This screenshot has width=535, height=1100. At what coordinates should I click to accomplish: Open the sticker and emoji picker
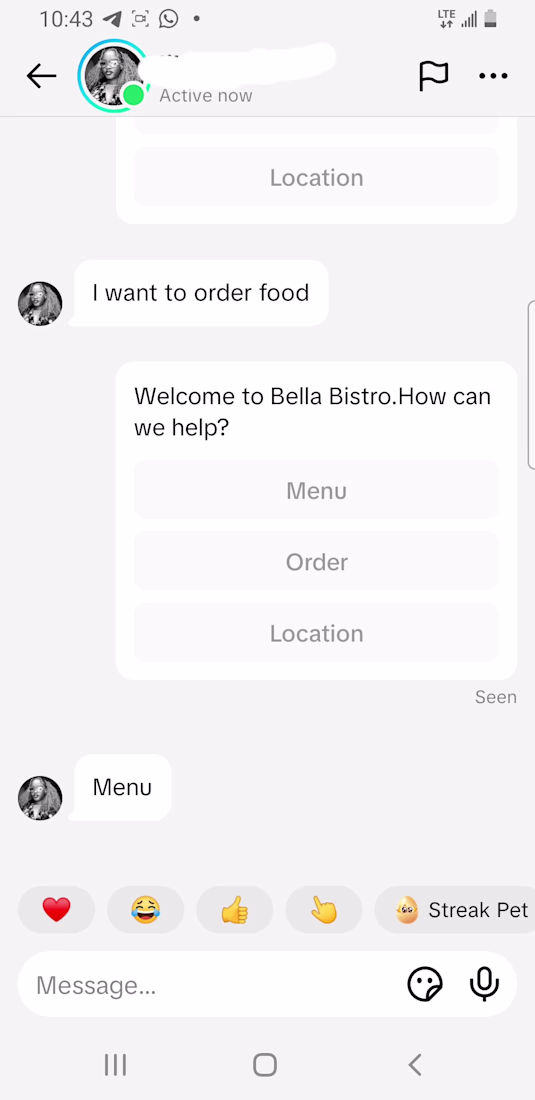coord(425,985)
